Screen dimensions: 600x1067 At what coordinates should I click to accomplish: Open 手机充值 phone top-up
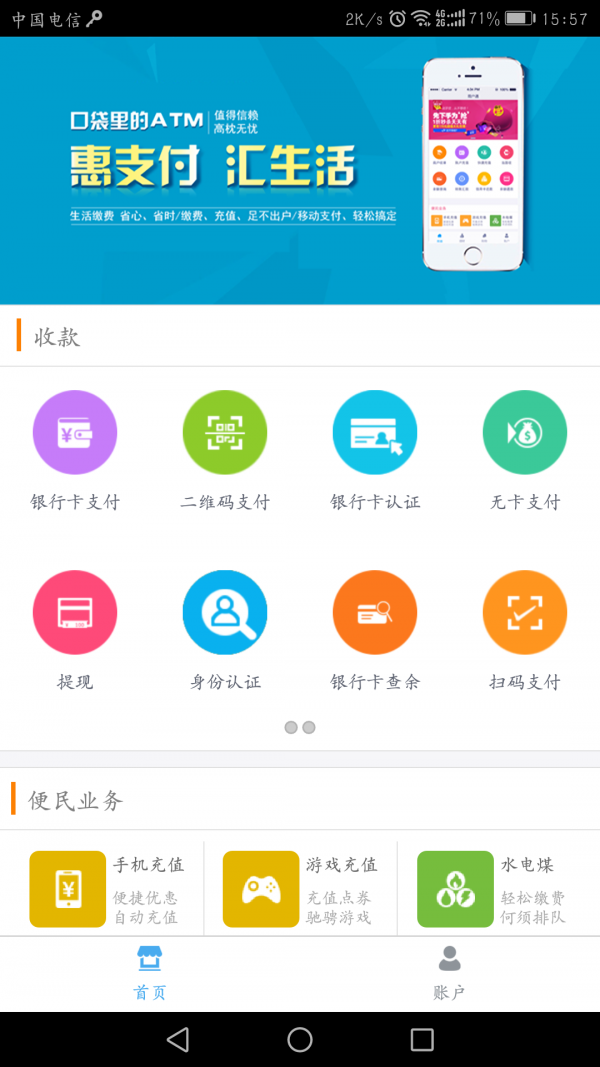105,888
